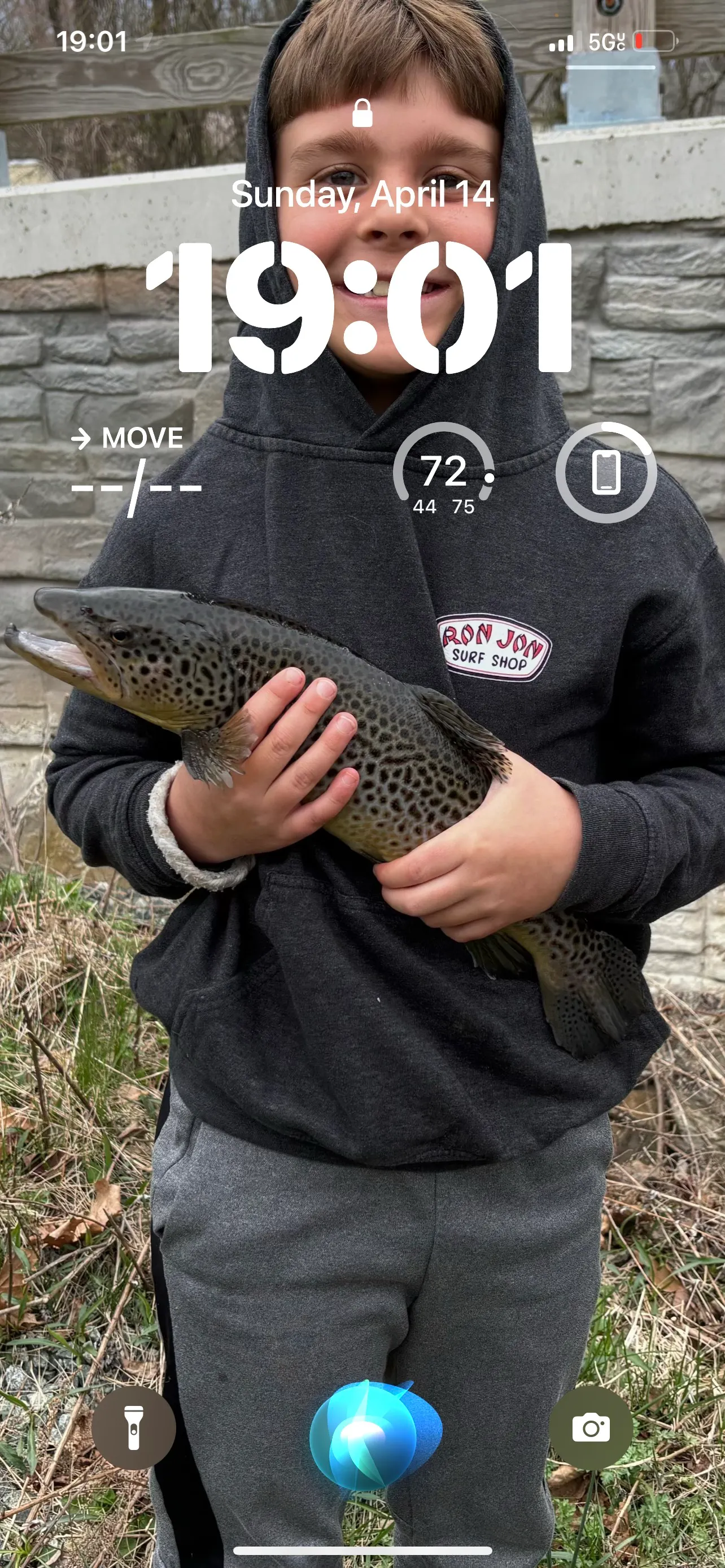Turn on the flashlight
The width and height of the screenshot is (725, 1568).
coord(133,1427)
